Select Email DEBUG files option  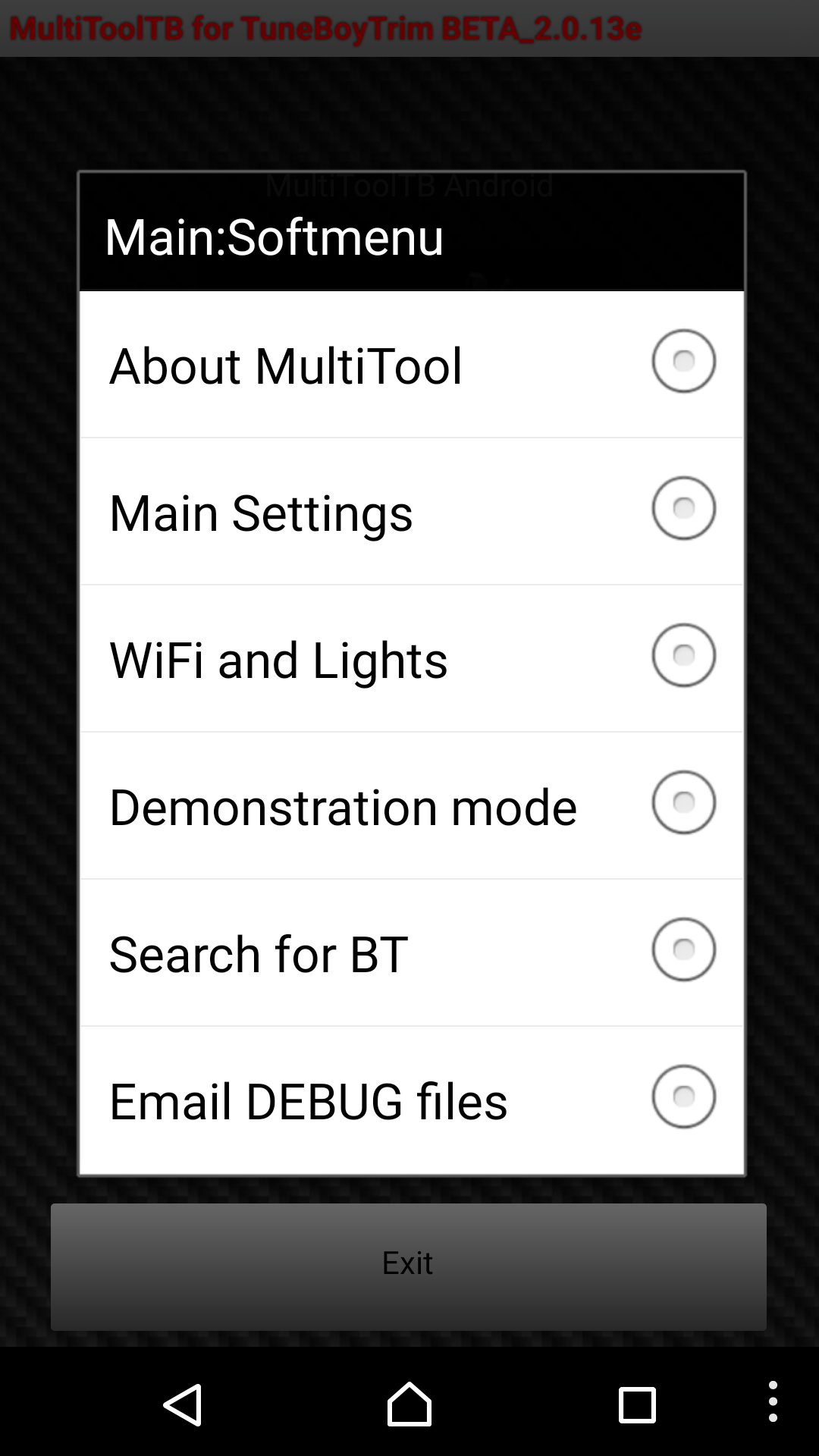(411, 1100)
